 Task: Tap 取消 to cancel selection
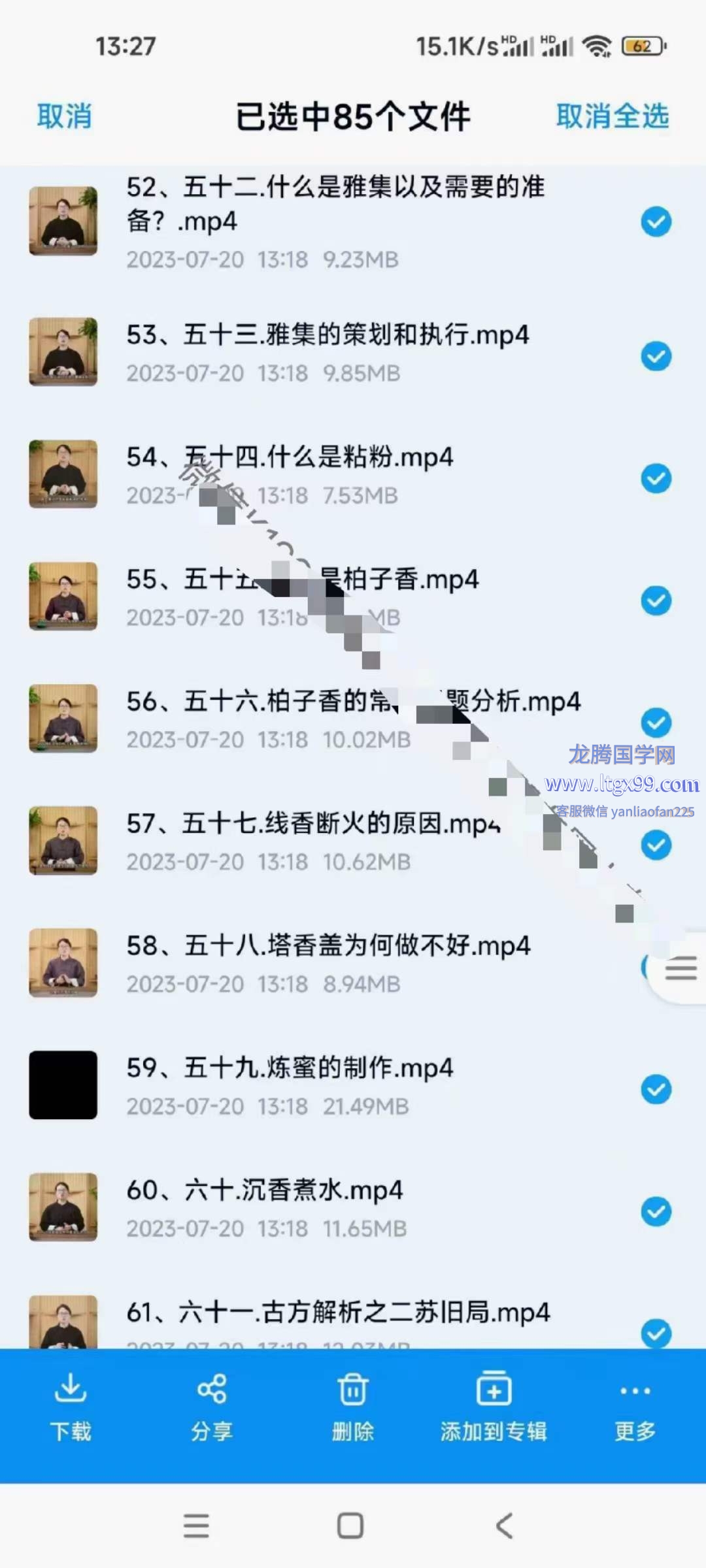pos(64,117)
